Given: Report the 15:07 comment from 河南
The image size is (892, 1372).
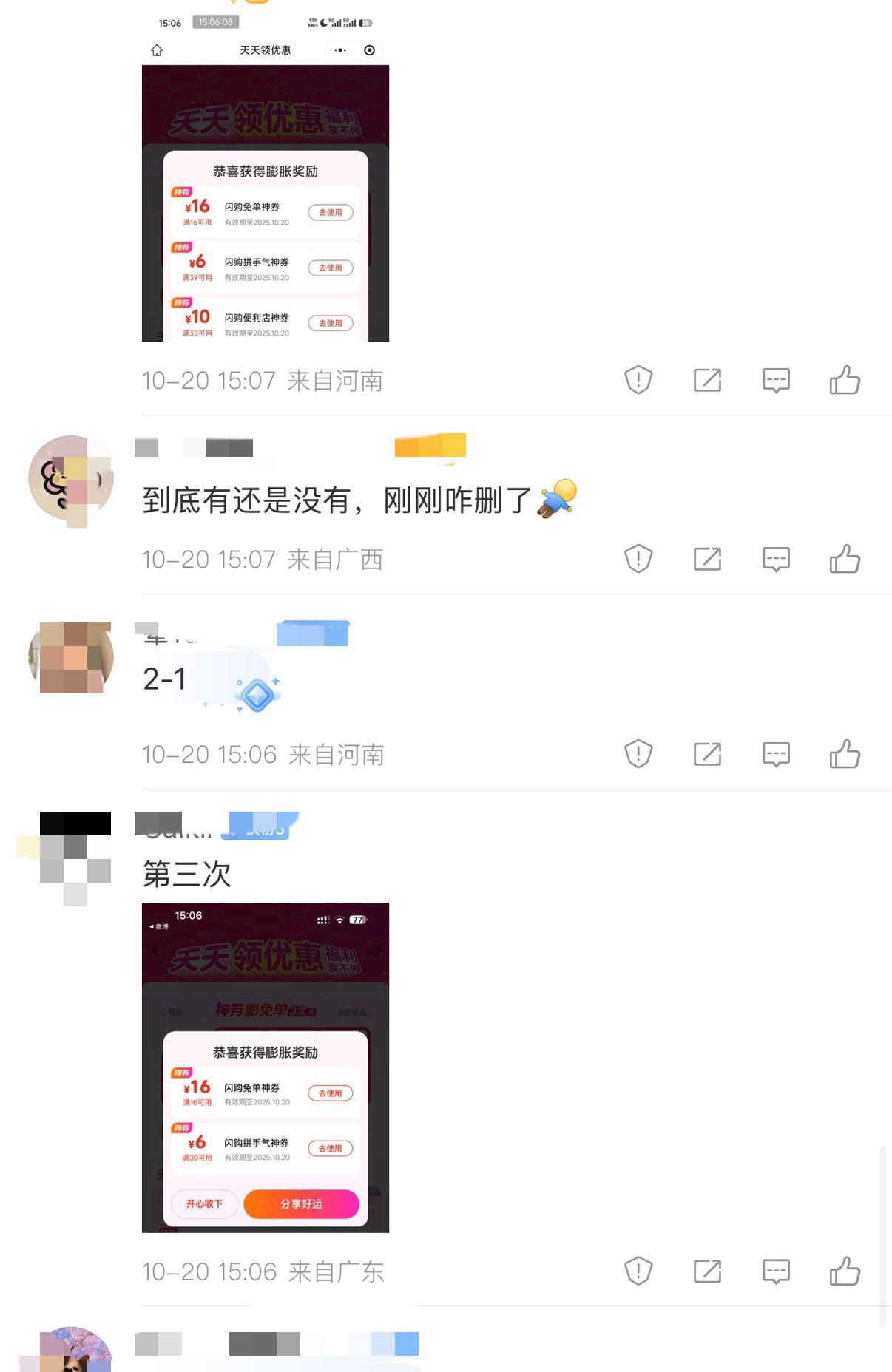Looking at the screenshot, I should (x=638, y=381).
